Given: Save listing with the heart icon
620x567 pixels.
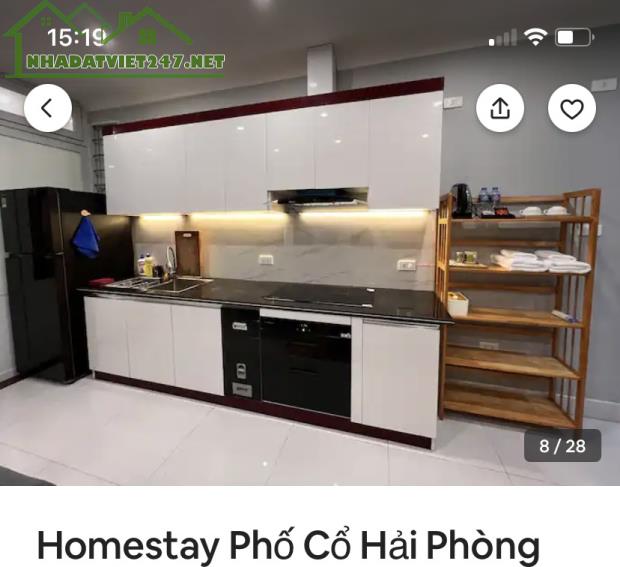Looking at the screenshot, I should pos(571,108).
